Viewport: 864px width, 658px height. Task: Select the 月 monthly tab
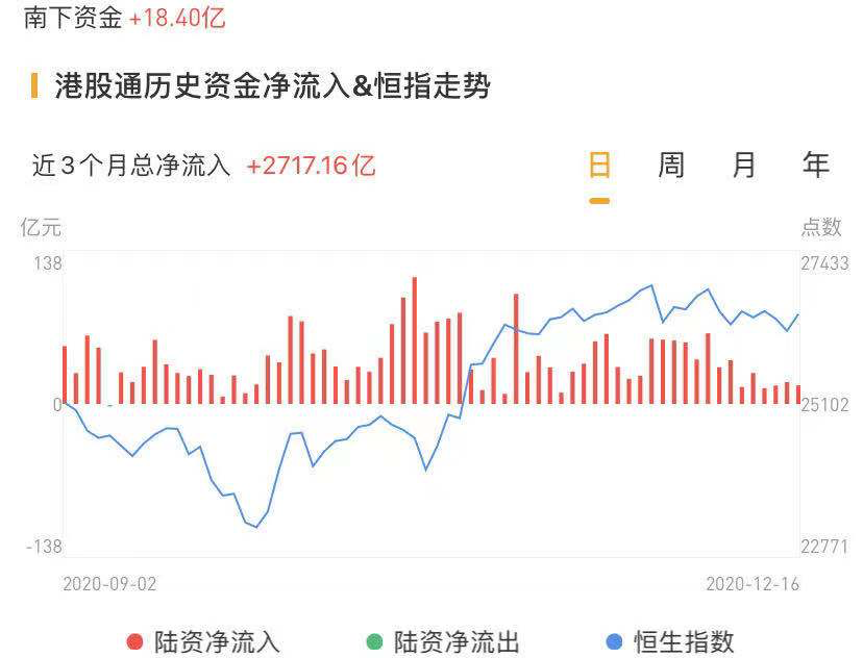pyautogui.click(x=744, y=165)
